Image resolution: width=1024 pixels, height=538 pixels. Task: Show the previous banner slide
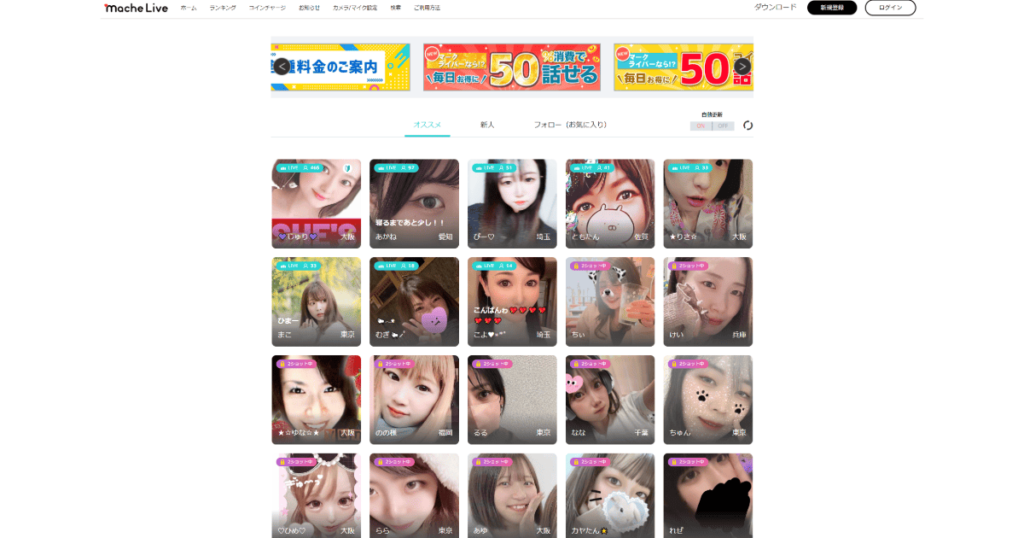tap(283, 66)
